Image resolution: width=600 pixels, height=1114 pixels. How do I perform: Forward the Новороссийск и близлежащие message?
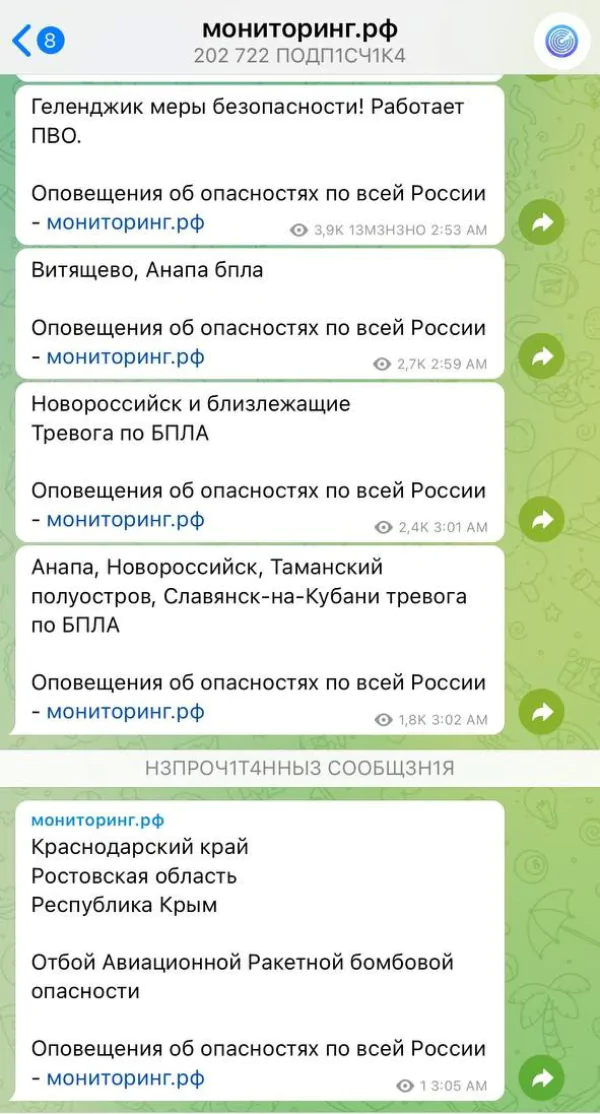tap(542, 519)
